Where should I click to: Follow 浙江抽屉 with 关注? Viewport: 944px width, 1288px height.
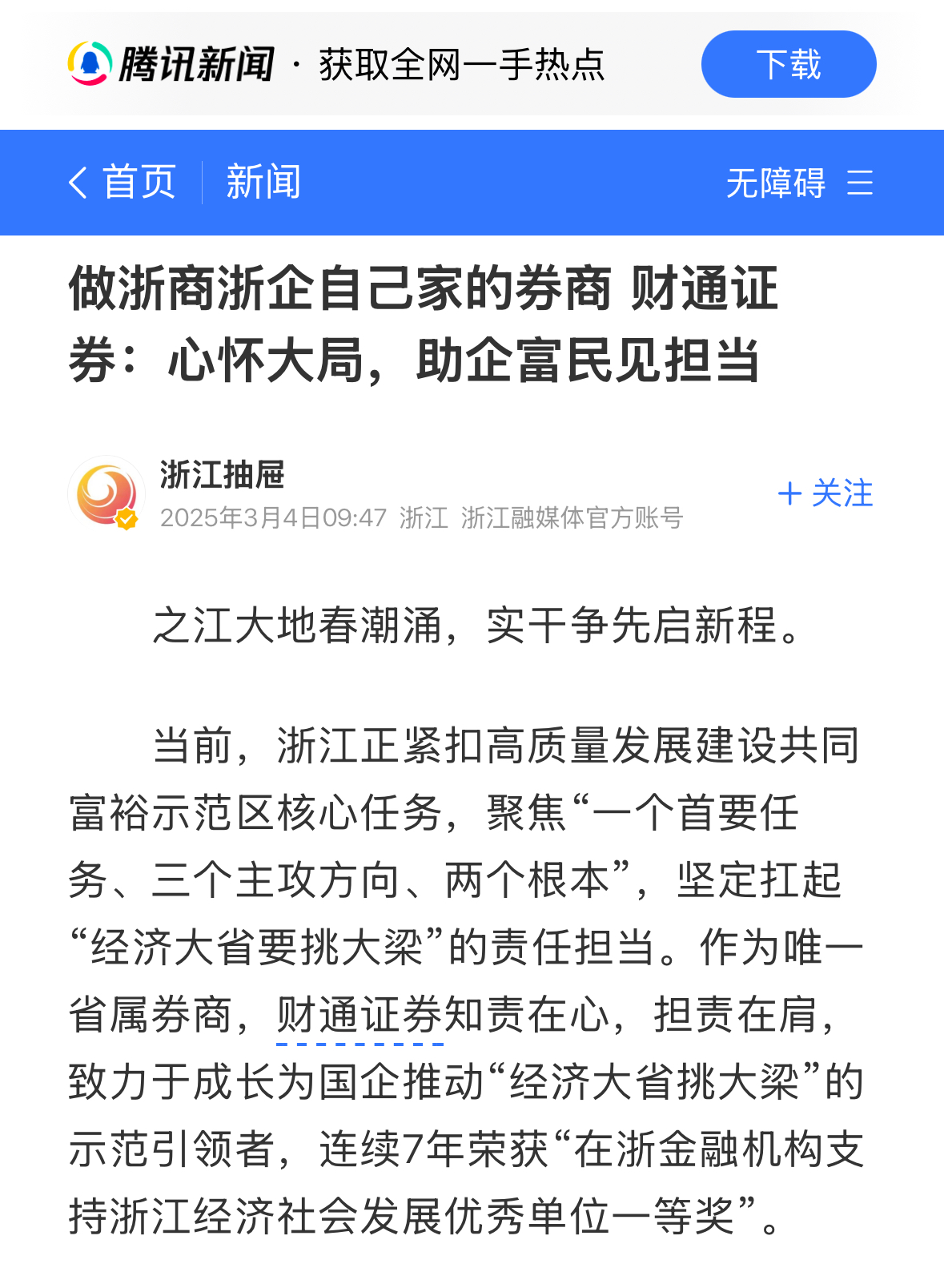pyautogui.click(x=825, y=493)
